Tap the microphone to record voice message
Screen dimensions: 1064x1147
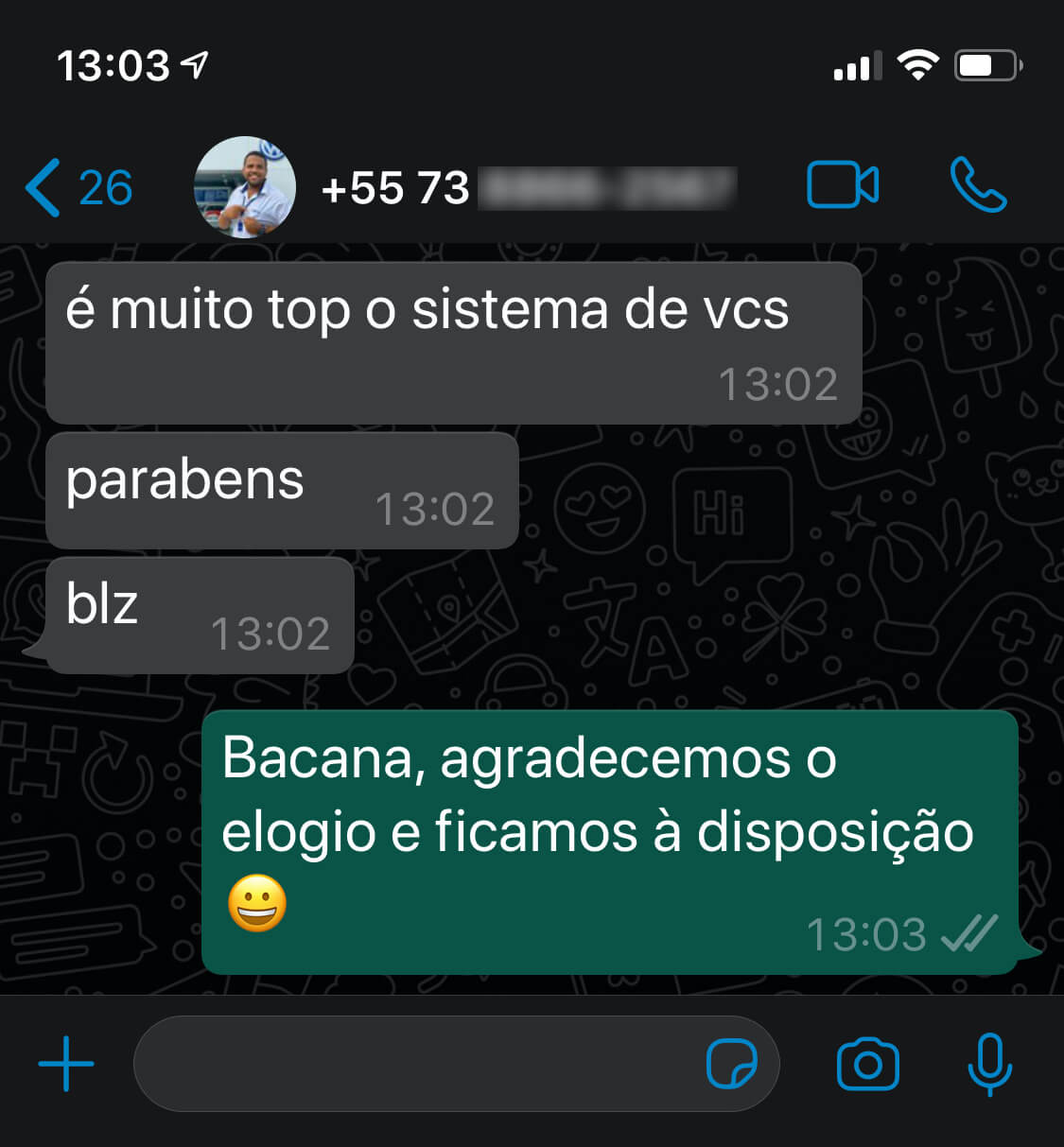pyautogui.click(x=989, y=1064)
